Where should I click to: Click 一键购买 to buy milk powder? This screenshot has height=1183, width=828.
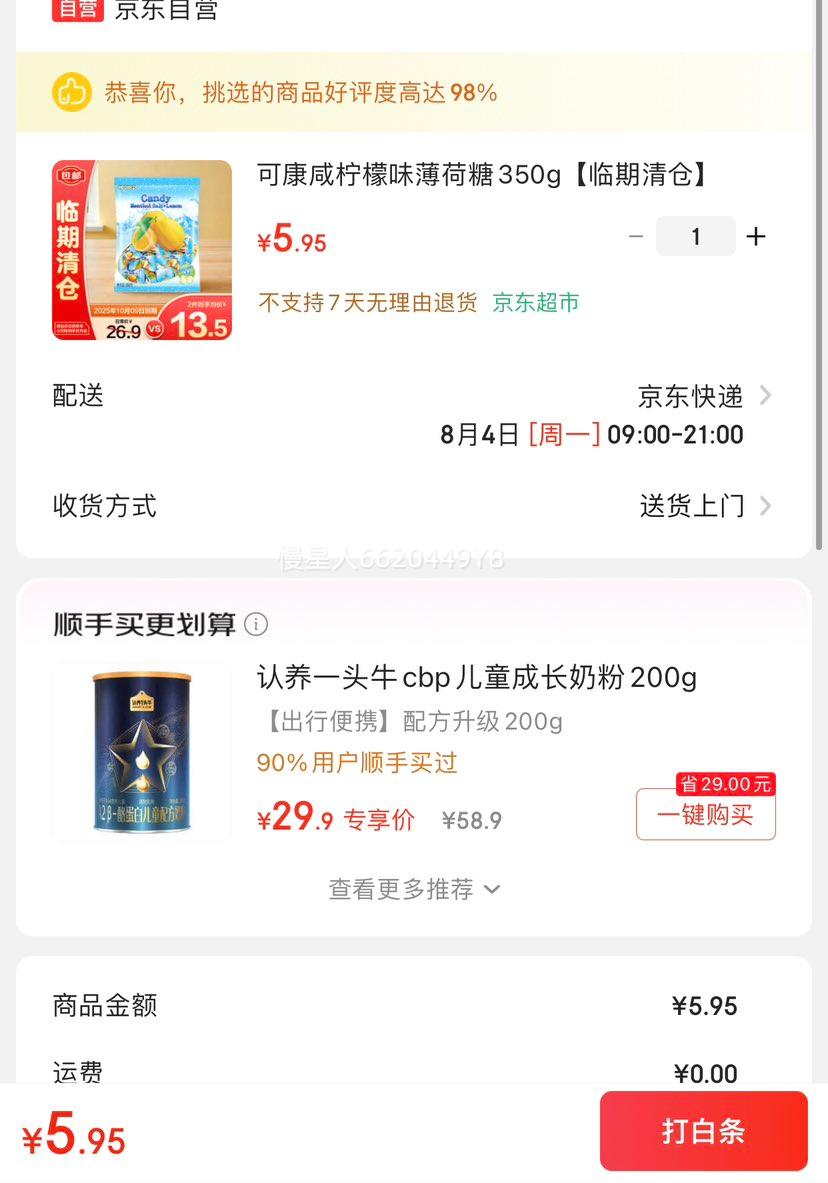pos(706,813)
